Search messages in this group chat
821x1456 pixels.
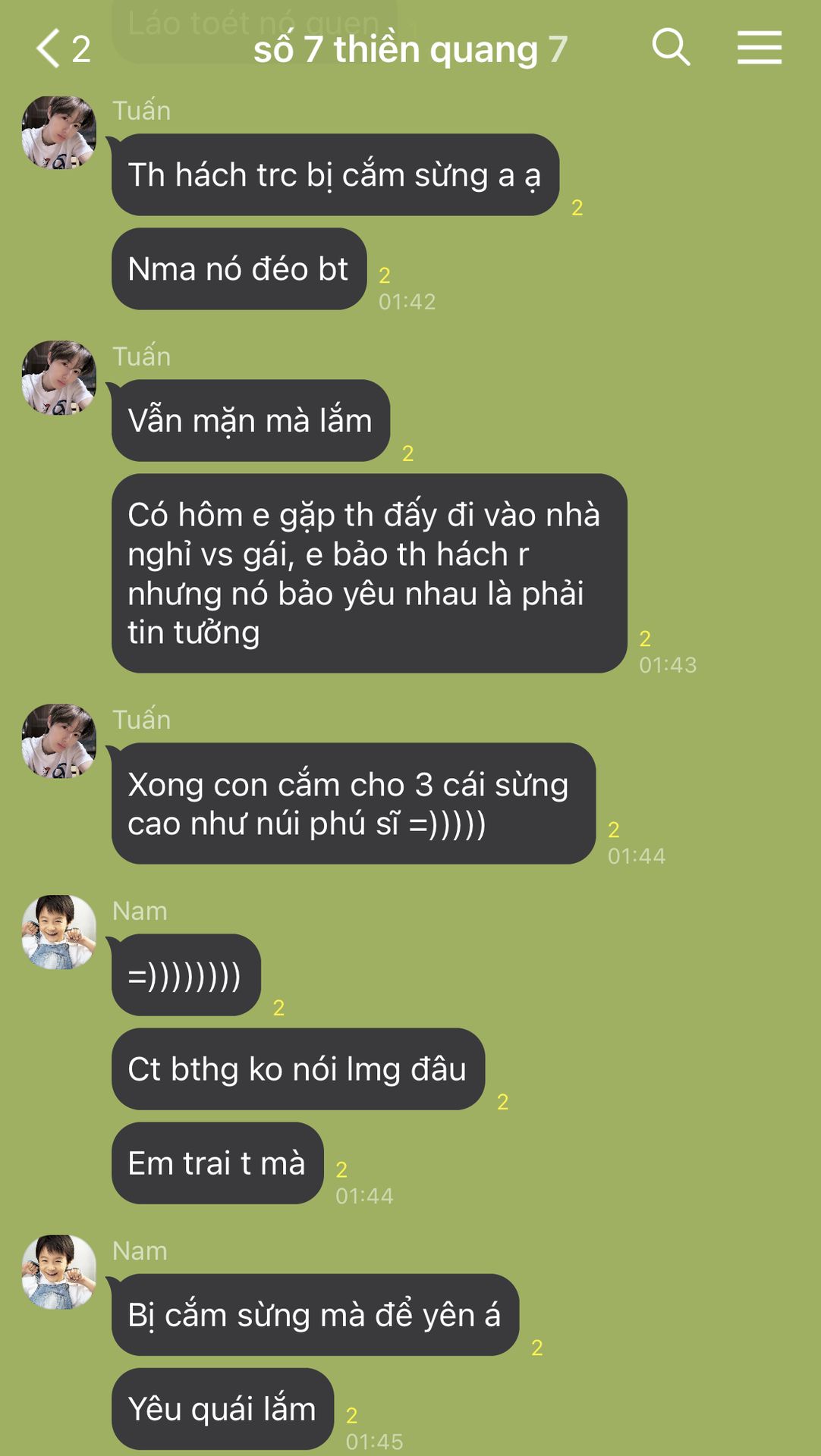click(x=671, y=48)
